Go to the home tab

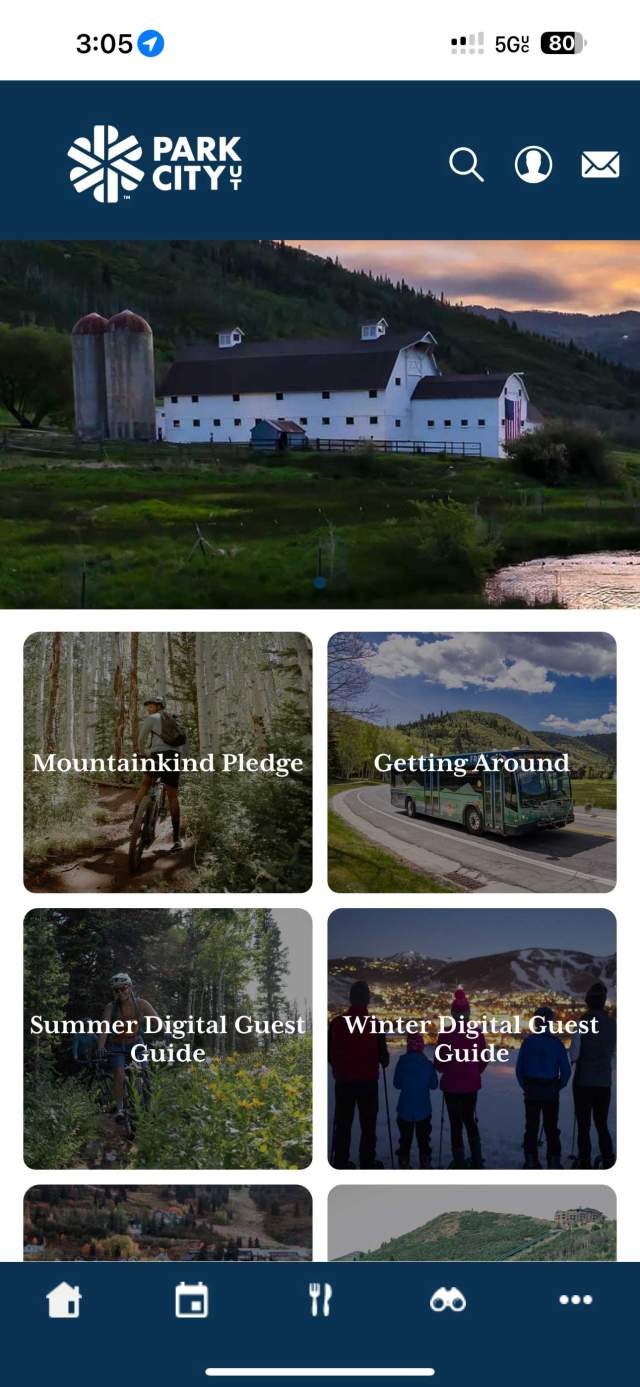click(x=64, y=1300)
